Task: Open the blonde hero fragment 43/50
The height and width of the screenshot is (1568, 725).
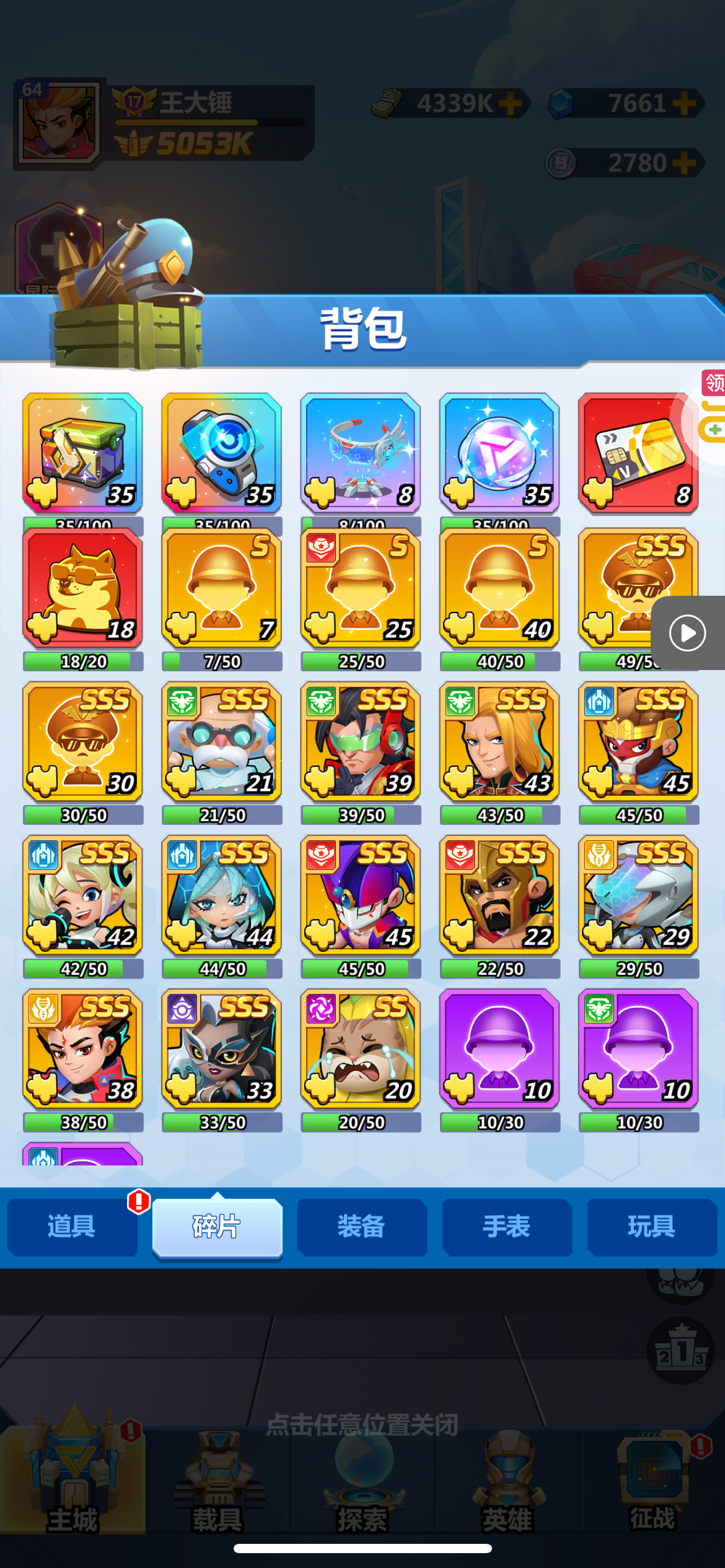Action: click(500, 742)
